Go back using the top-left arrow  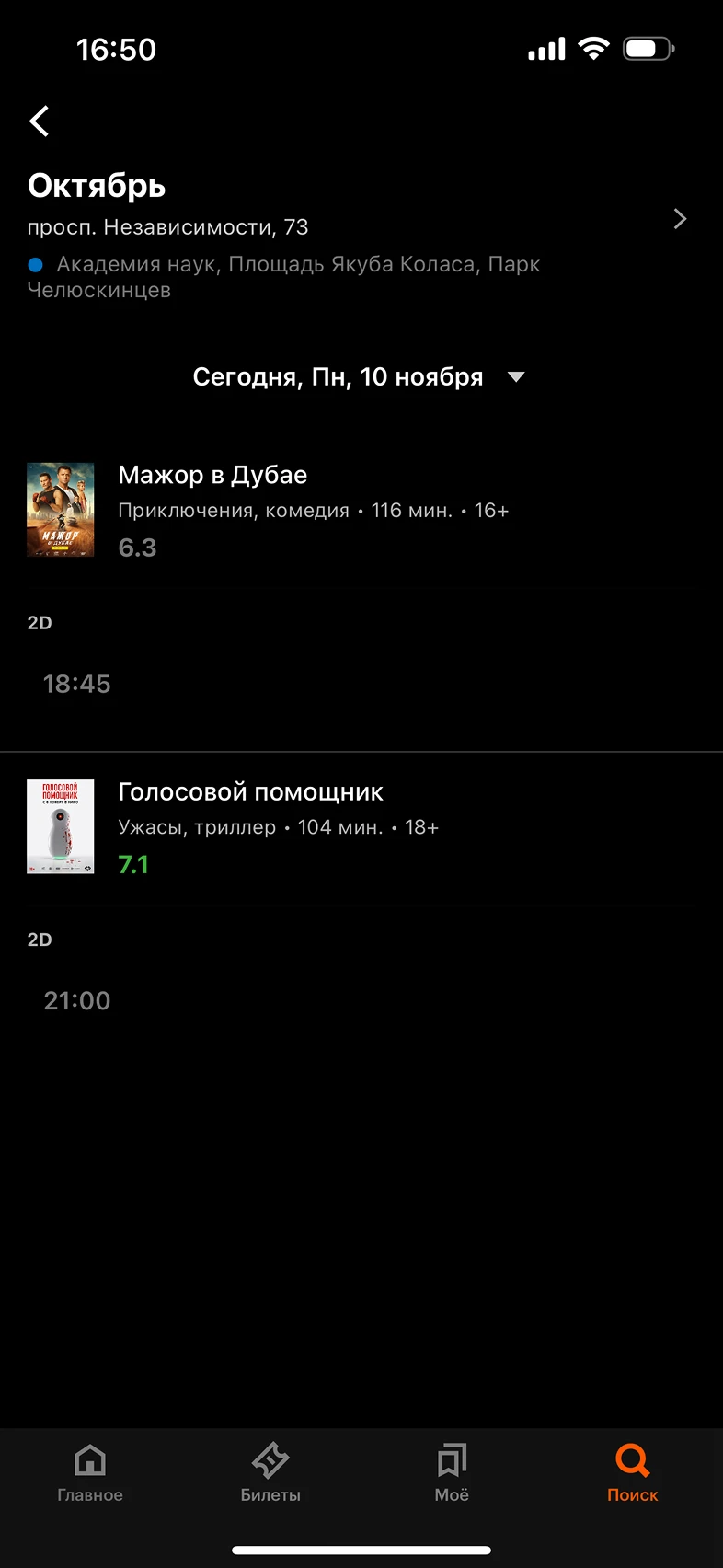40,121
